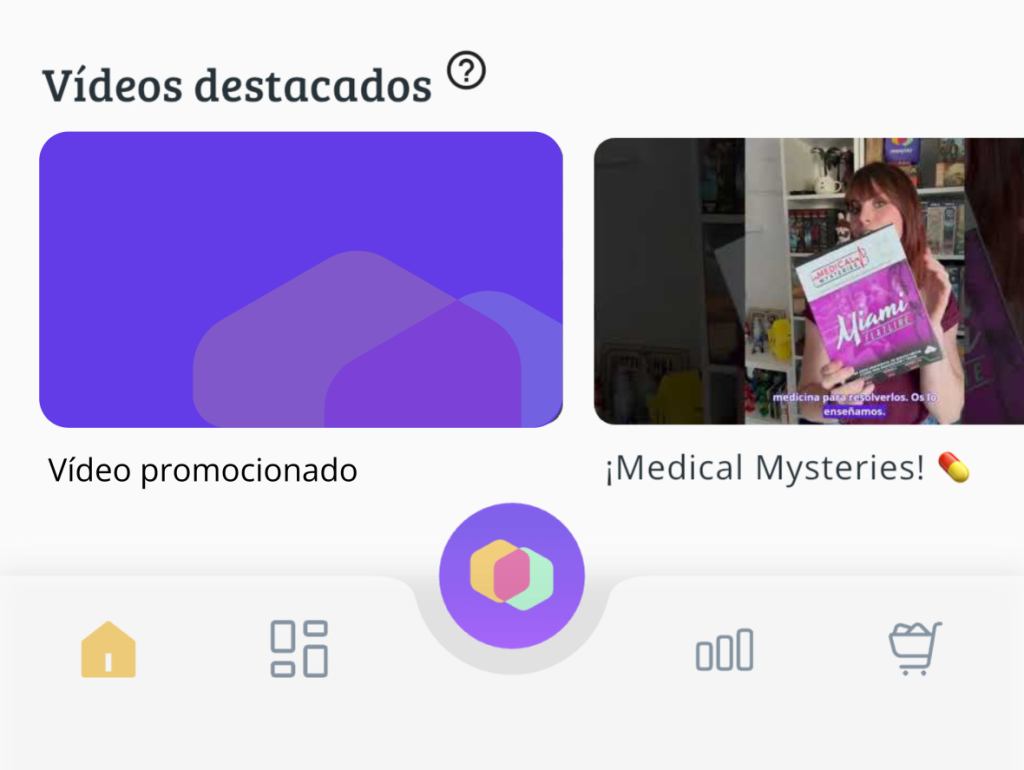Open the Vídeo promocionado card

pos(301,280)
